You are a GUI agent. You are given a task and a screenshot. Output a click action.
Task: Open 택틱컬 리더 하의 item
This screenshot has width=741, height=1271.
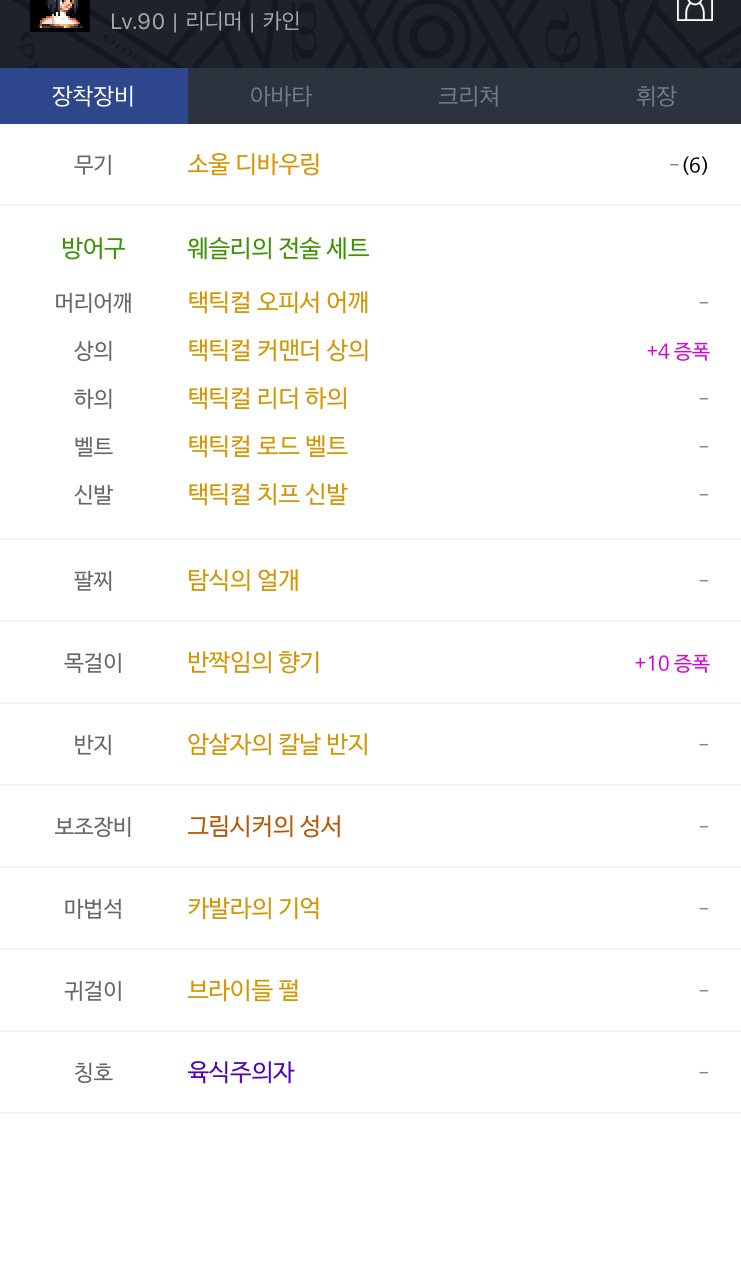(268, 398)
